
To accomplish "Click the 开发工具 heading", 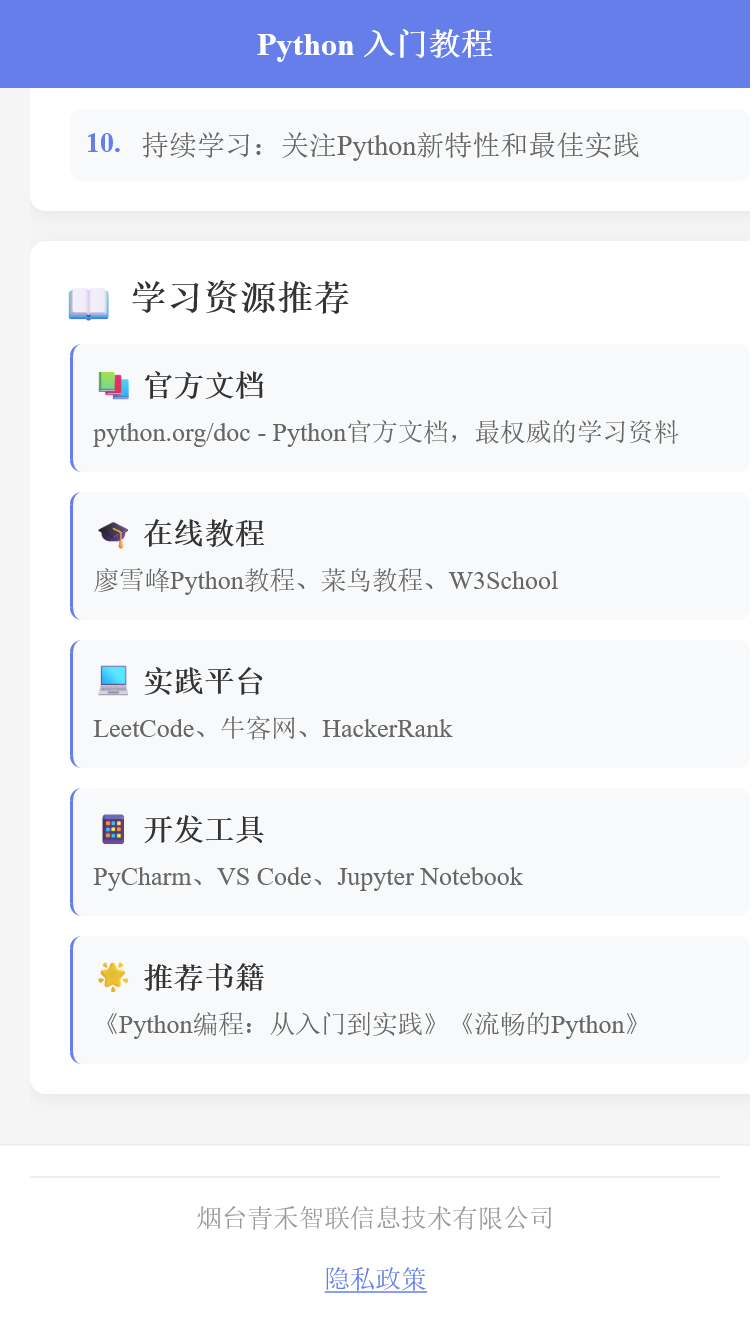I will point(203,830).
